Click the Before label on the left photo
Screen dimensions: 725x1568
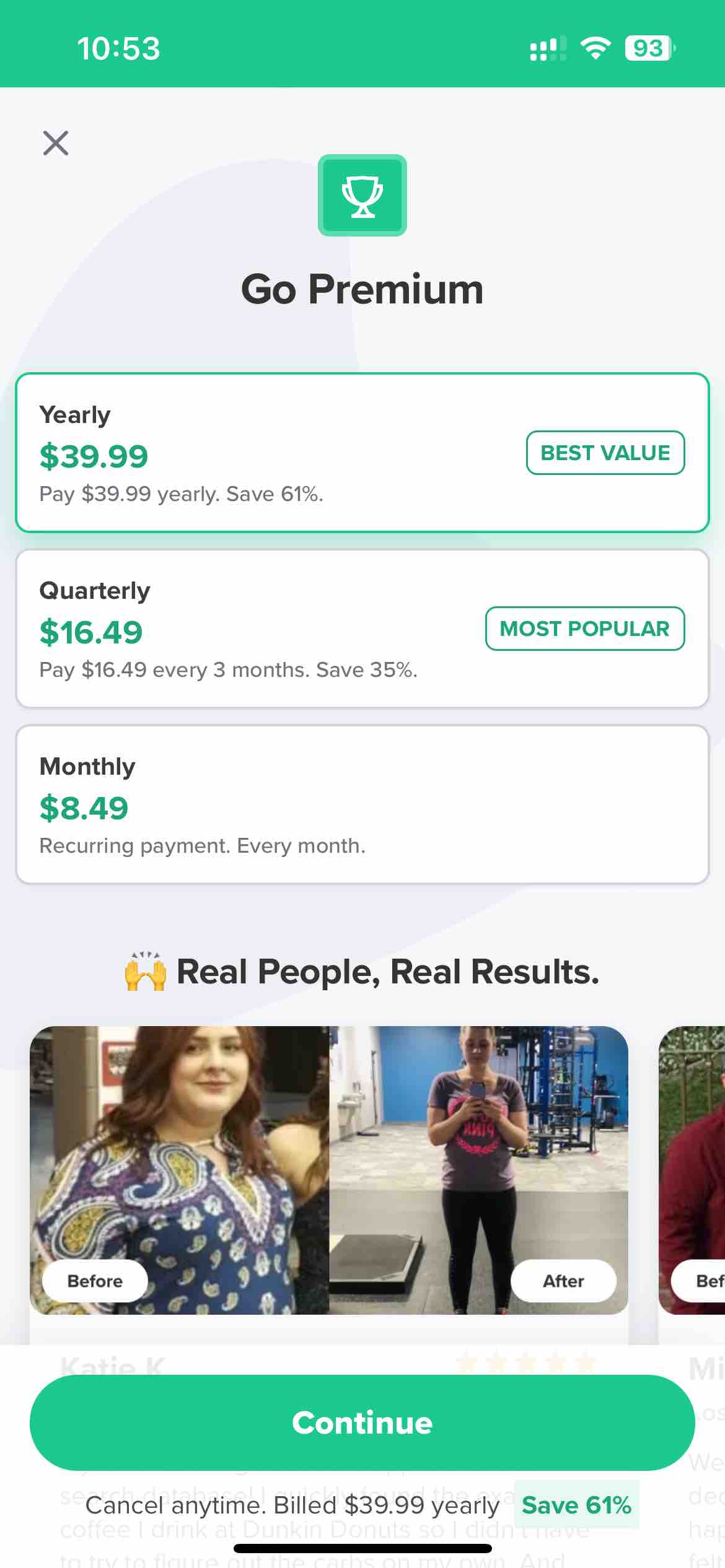[x=94, y=1281]
